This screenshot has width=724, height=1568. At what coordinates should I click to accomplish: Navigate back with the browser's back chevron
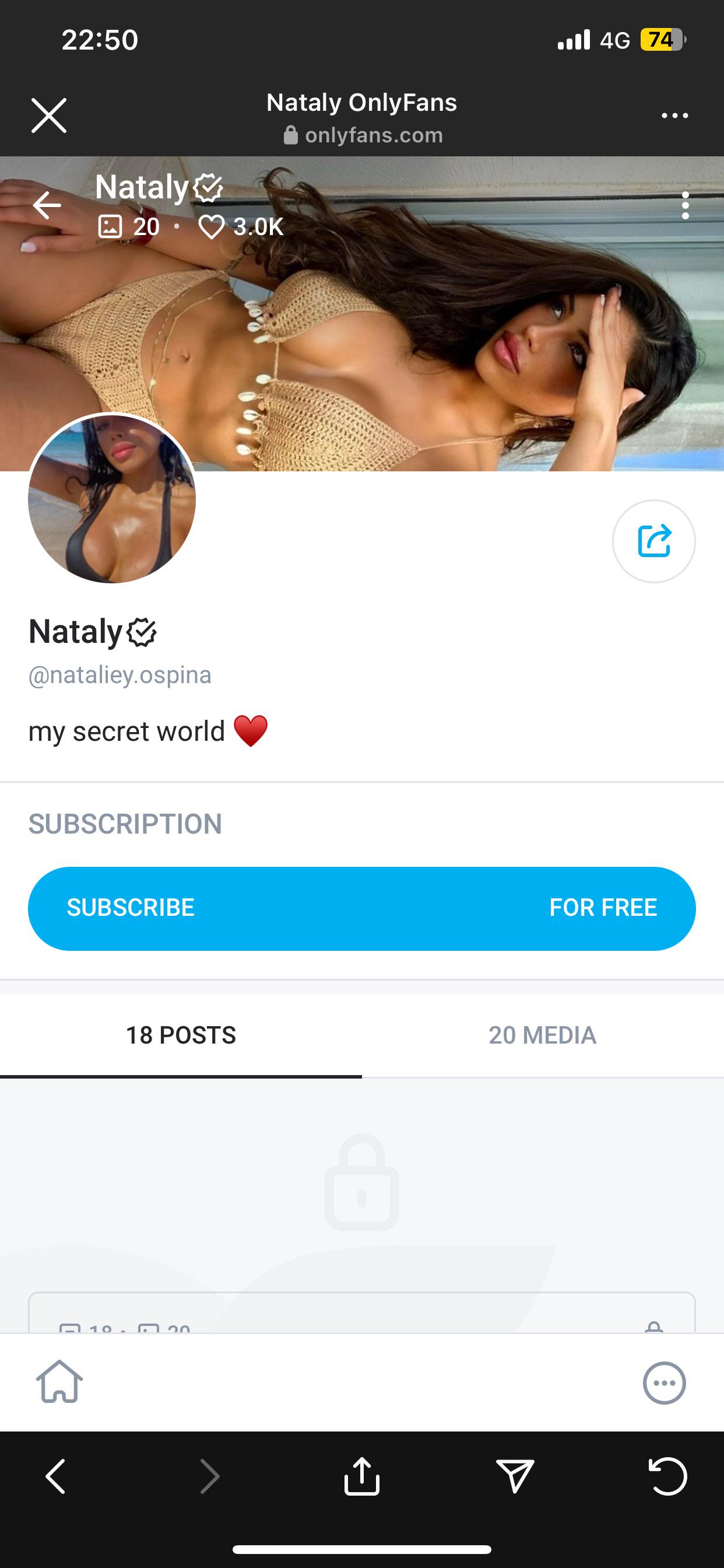tap(56, 1476)
